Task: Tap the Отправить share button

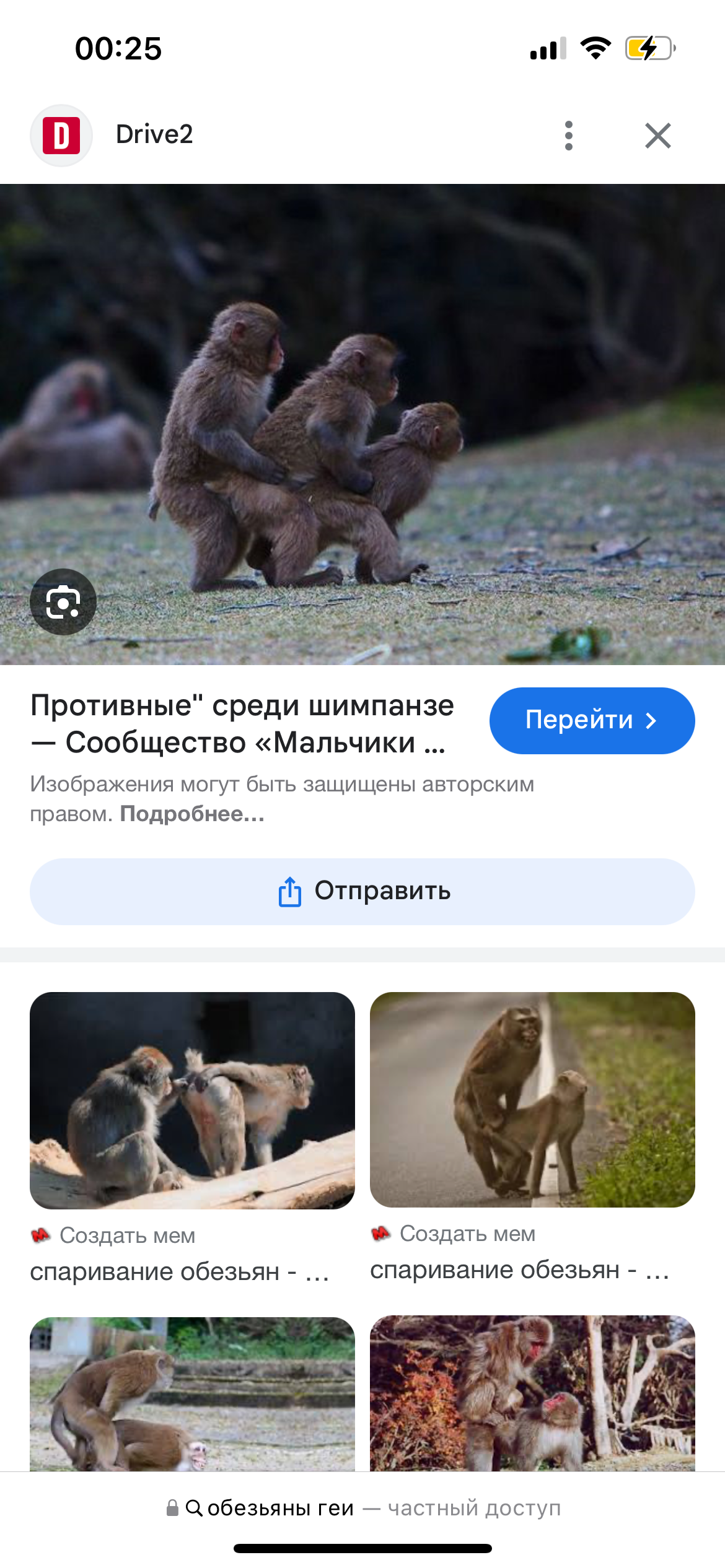Action: (x=362, y=891)
